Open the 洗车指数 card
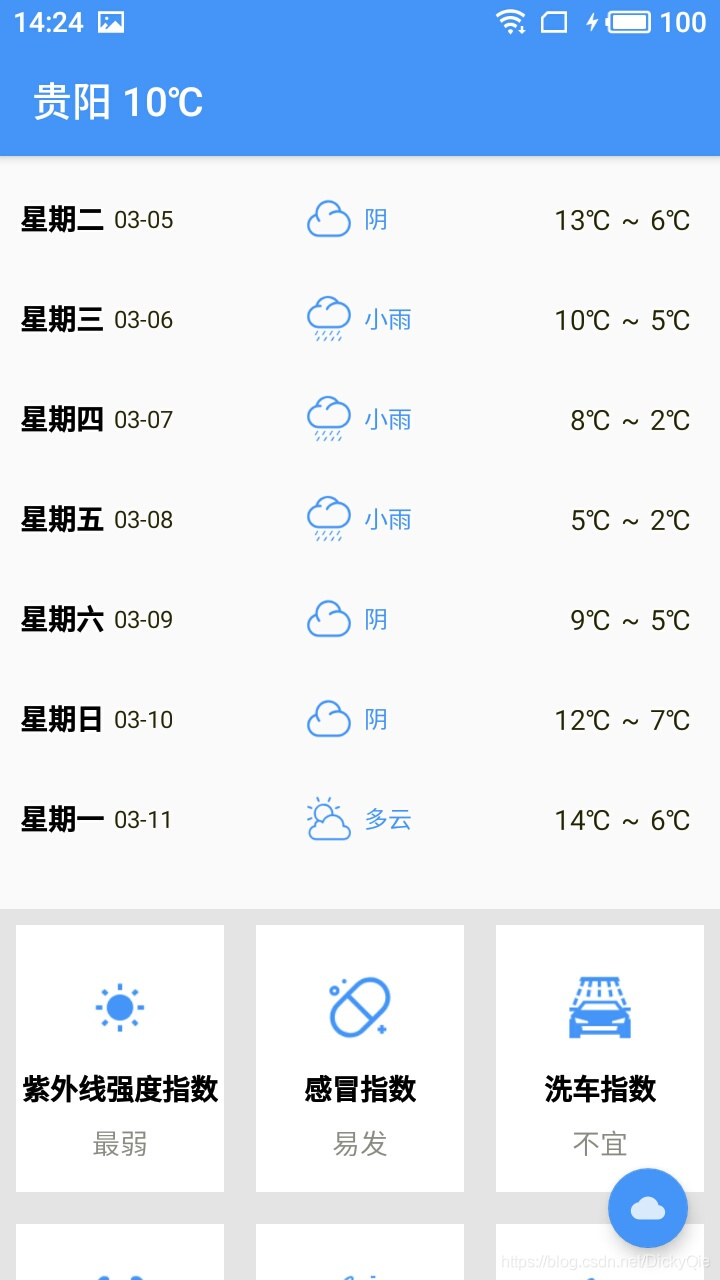Image resolution: width=720 pixels, height=1280 pixels. click(x=600, y=1058)
